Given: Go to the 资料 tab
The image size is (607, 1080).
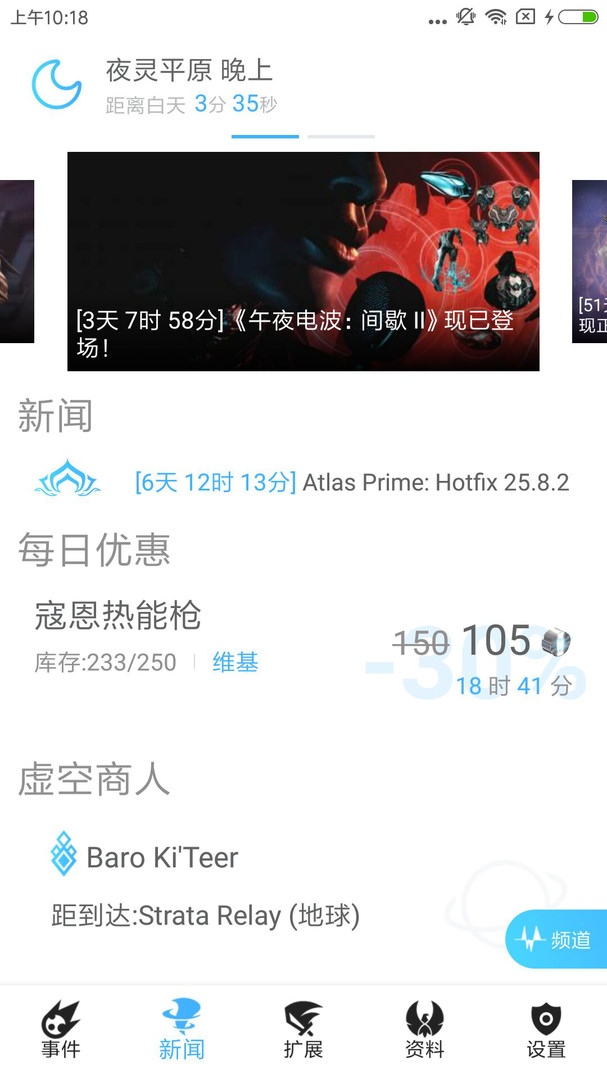Looking at the screenshot, I should (424, 1032).
